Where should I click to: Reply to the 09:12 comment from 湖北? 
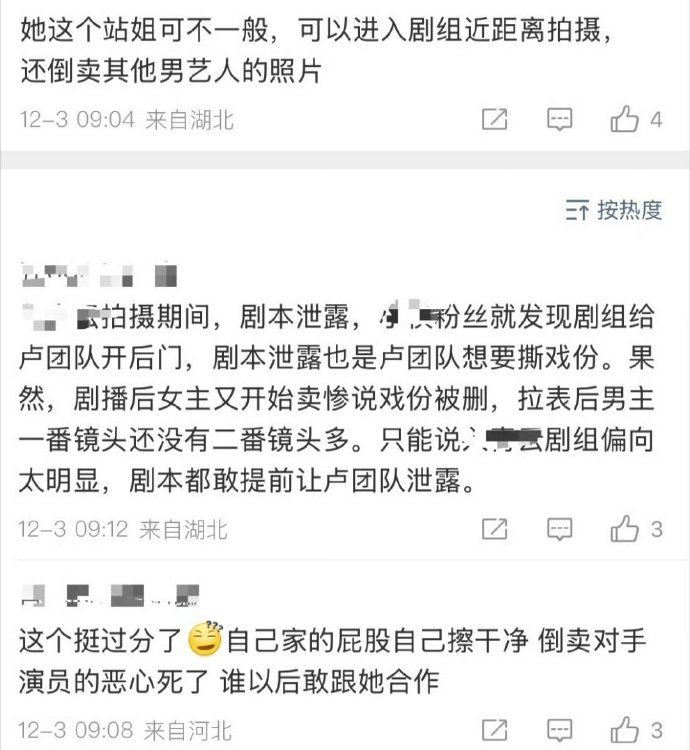560,529
